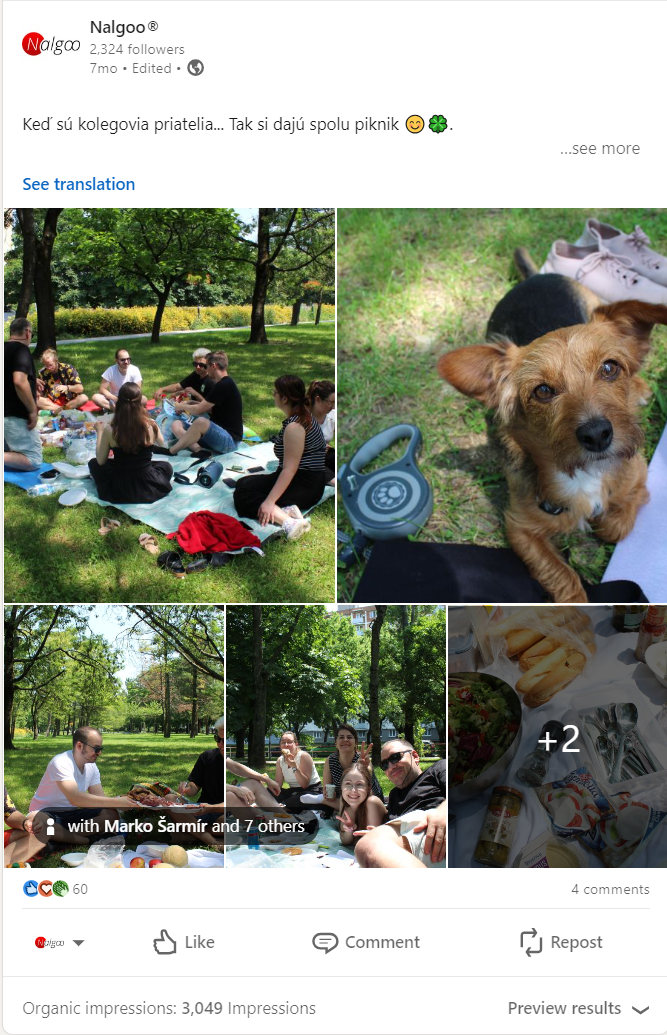Open the photo tagged with Marko Šarmír

pyautogui.click(x=114, y=736)
